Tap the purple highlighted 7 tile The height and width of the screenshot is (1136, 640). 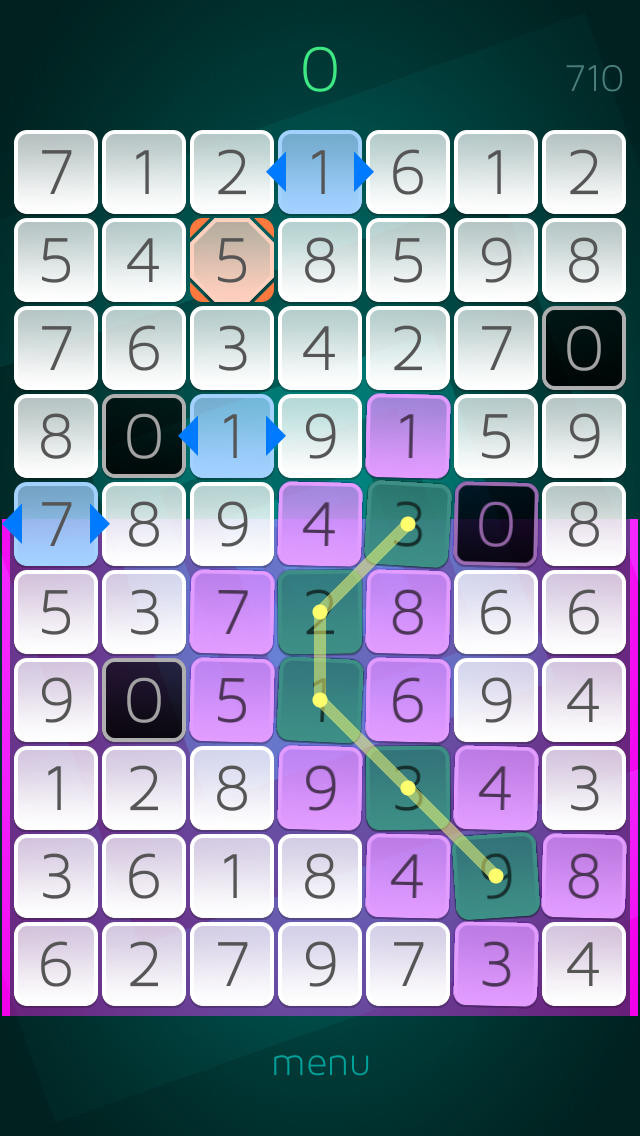[232, 612]
